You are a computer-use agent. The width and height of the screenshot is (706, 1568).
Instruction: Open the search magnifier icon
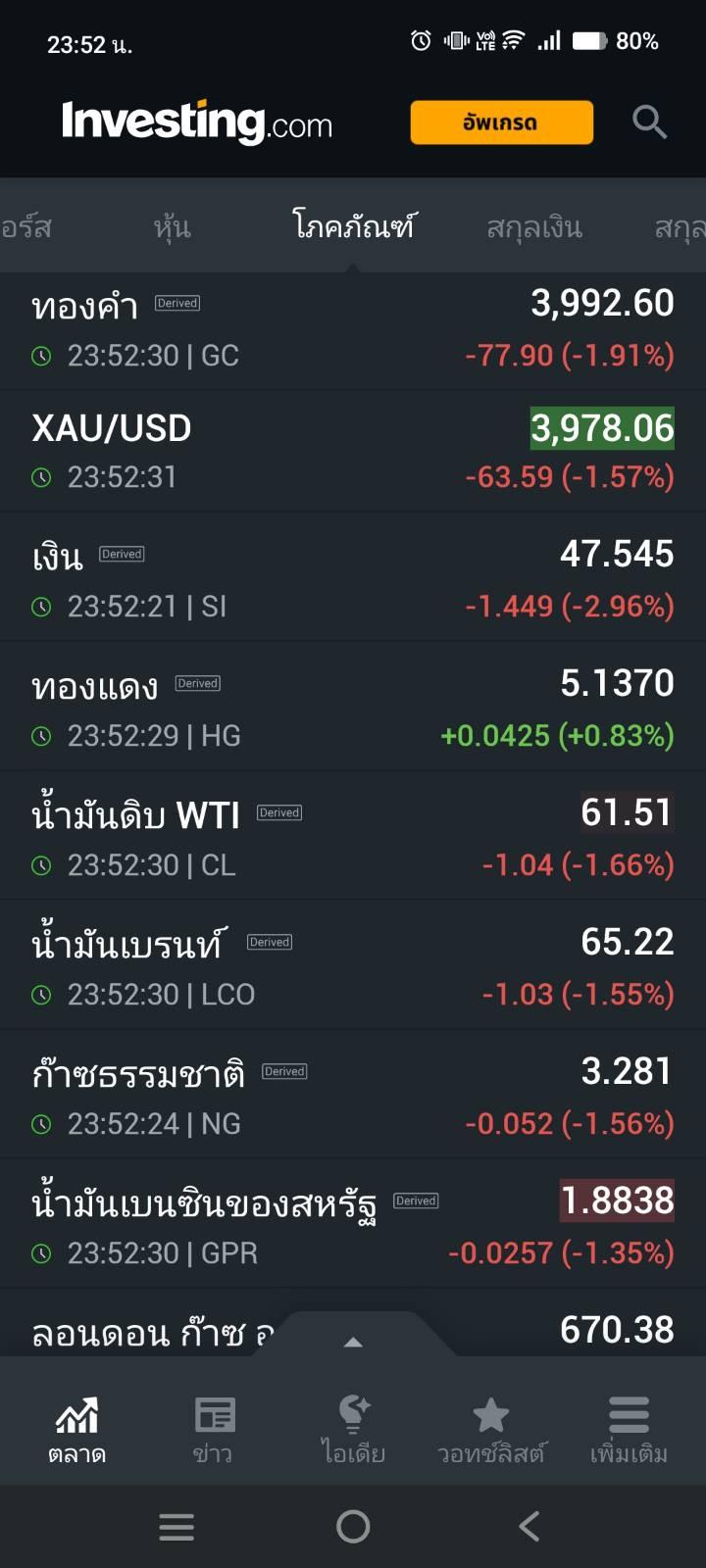649,122
